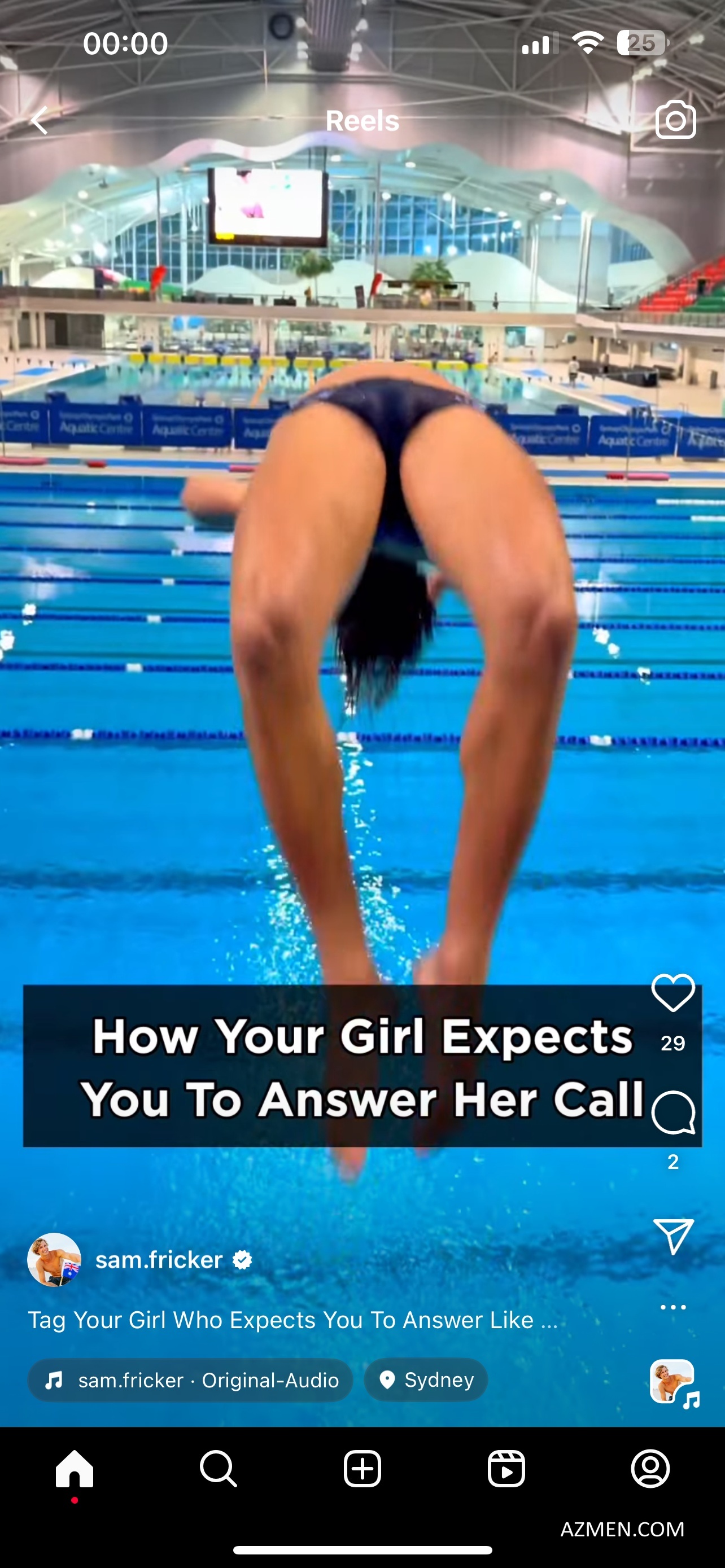Tap the audio thumbnail with music note

point(673,1382)
